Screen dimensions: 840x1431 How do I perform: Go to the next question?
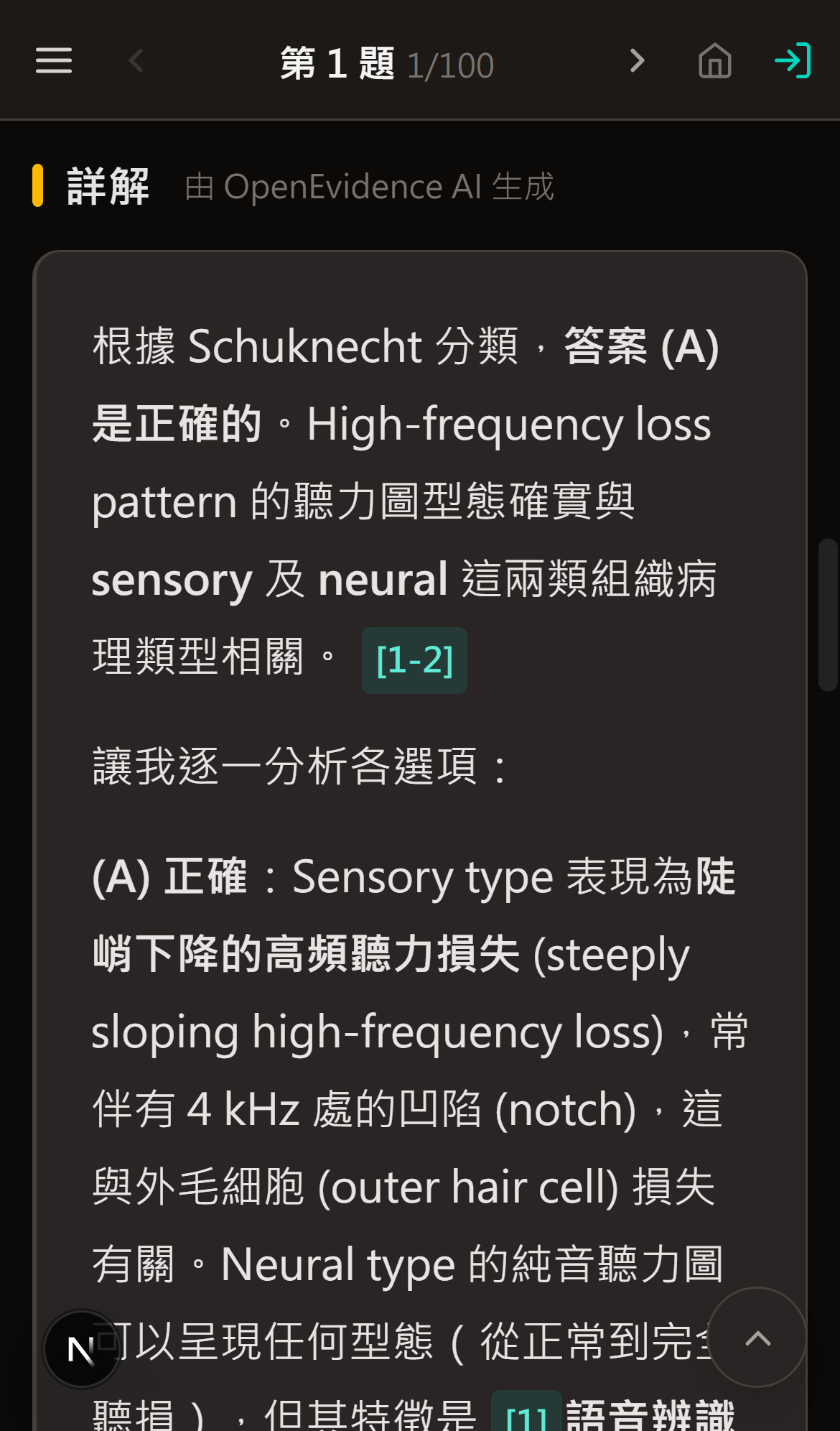pyautogui.click(x=636, y=60)
